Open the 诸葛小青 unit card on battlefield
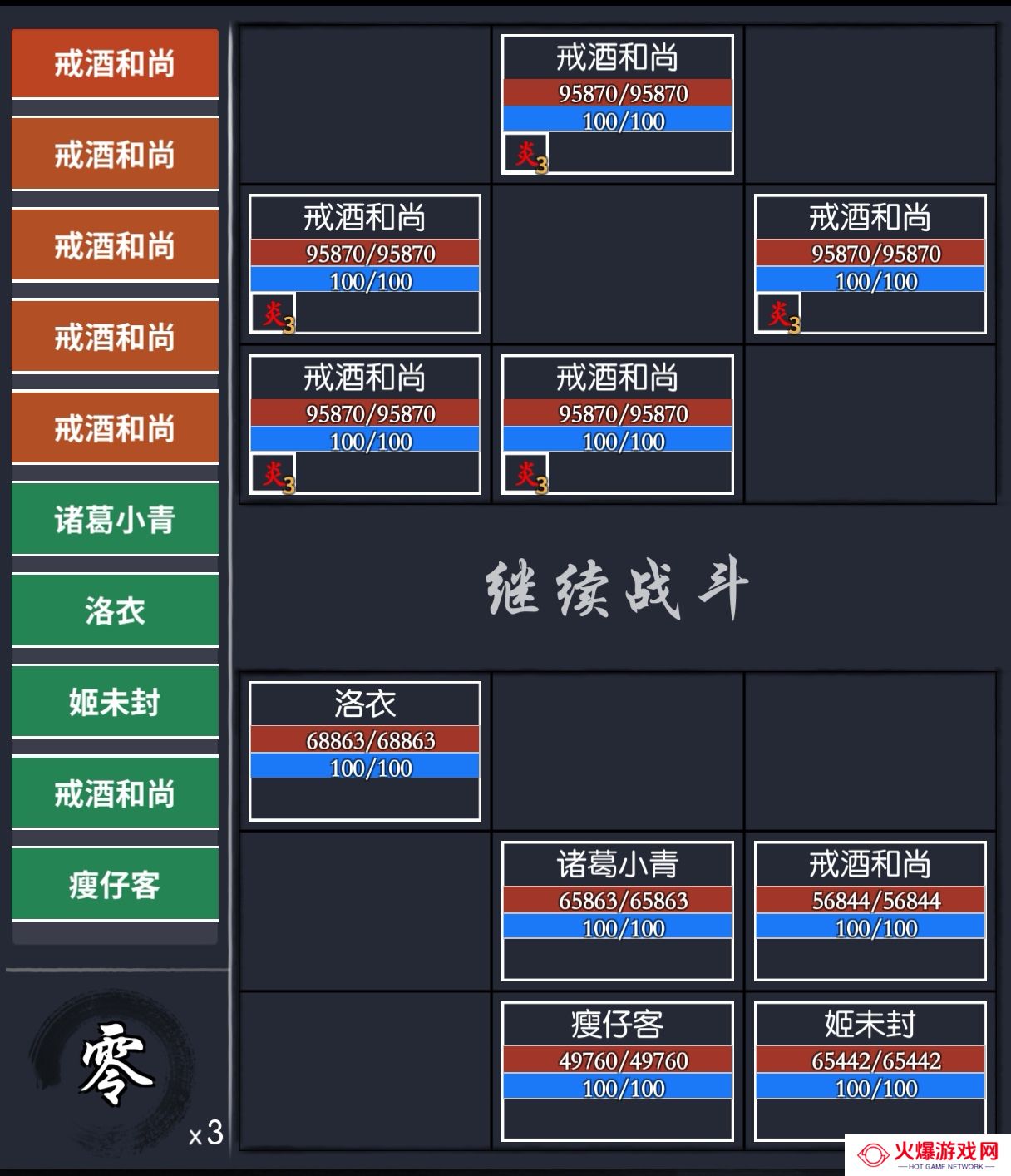The height and width of the screenshot is (1176, 1011). click(617, 911)
